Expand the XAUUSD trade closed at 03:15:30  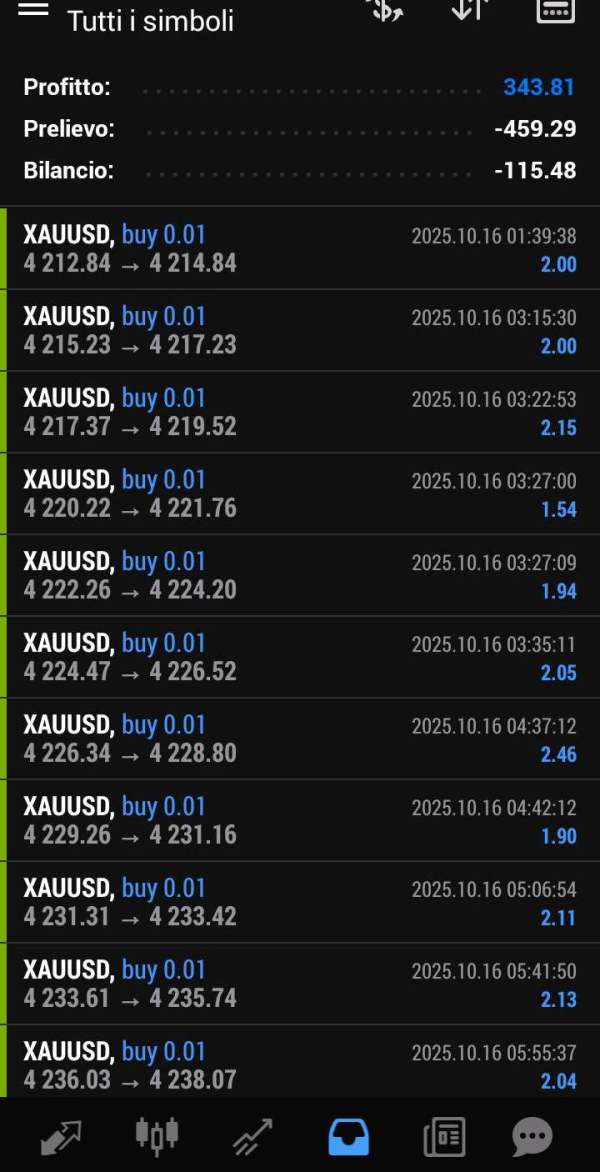tap(300, 331)
